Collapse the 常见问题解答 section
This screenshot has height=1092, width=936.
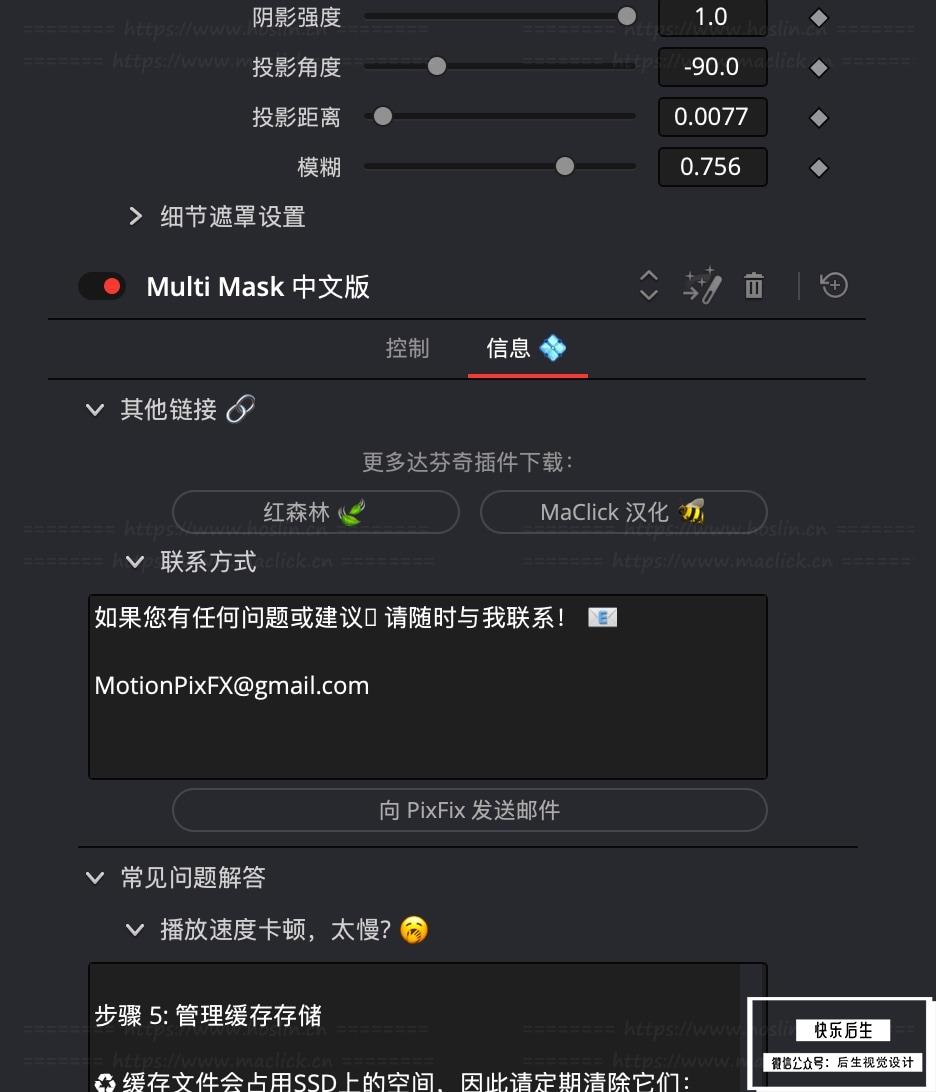95,878
